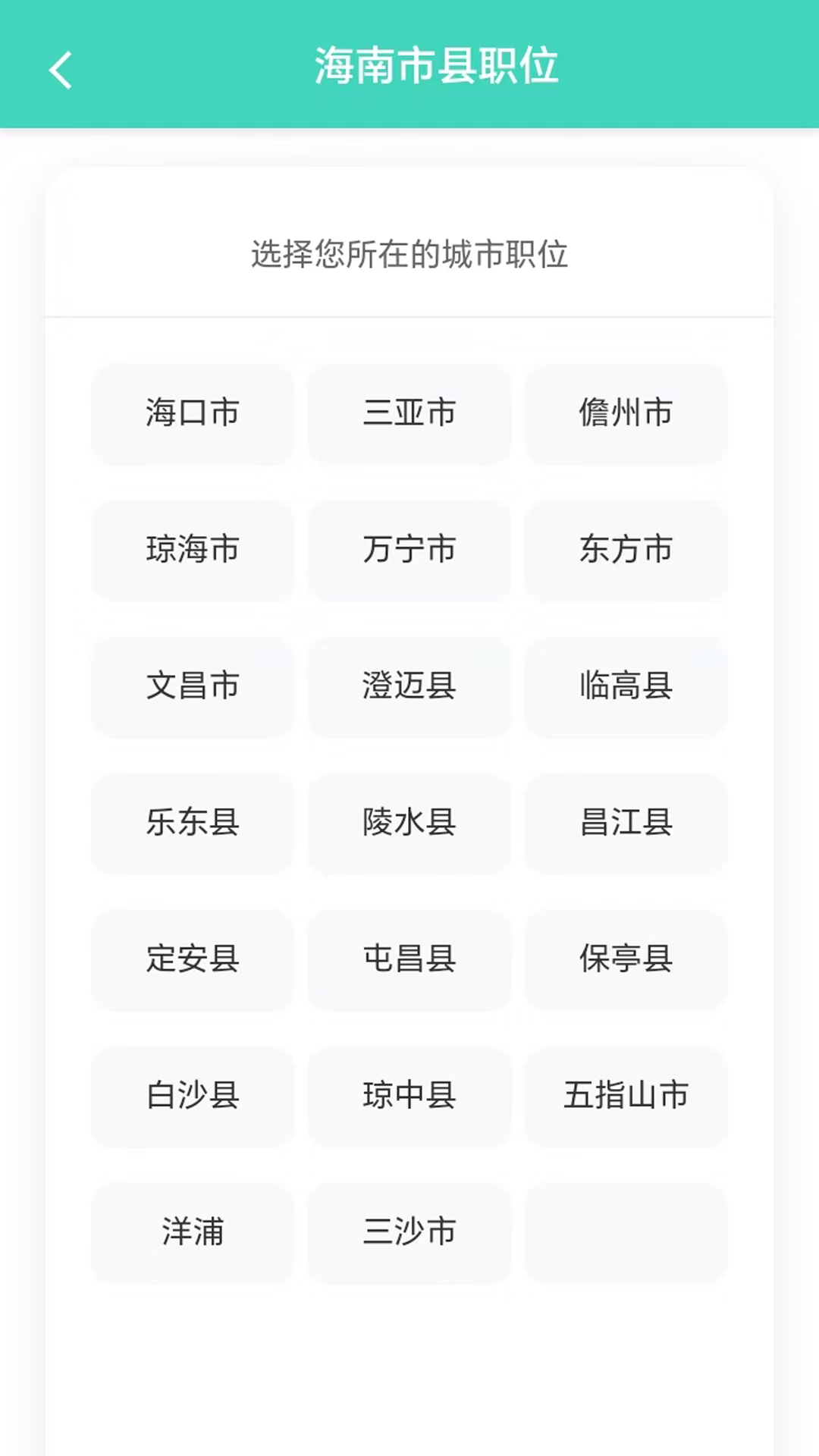Select 三亚市 city option
The width and height of the screenshot is (819, 1456).
409,413
